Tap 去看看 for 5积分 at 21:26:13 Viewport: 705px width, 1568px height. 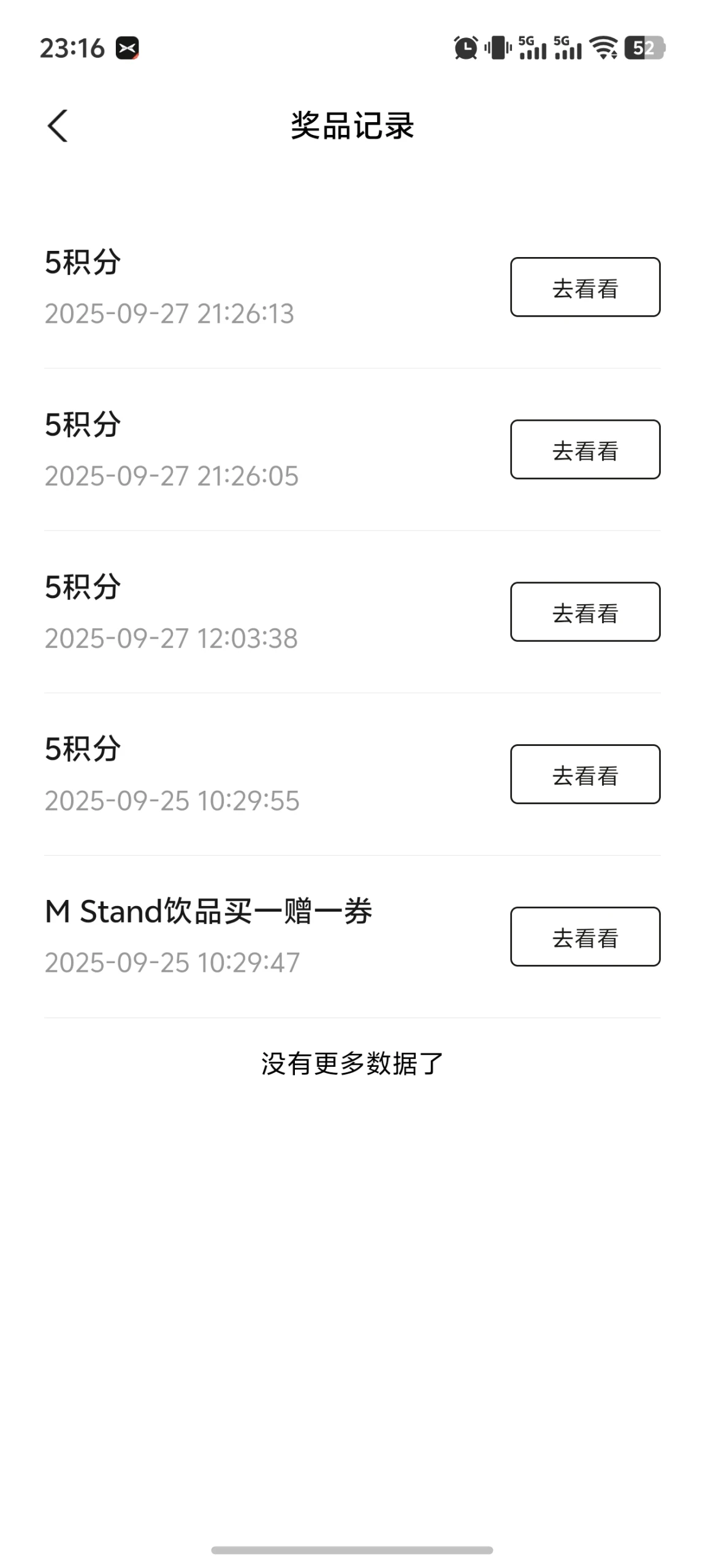[x=585, y=287]
